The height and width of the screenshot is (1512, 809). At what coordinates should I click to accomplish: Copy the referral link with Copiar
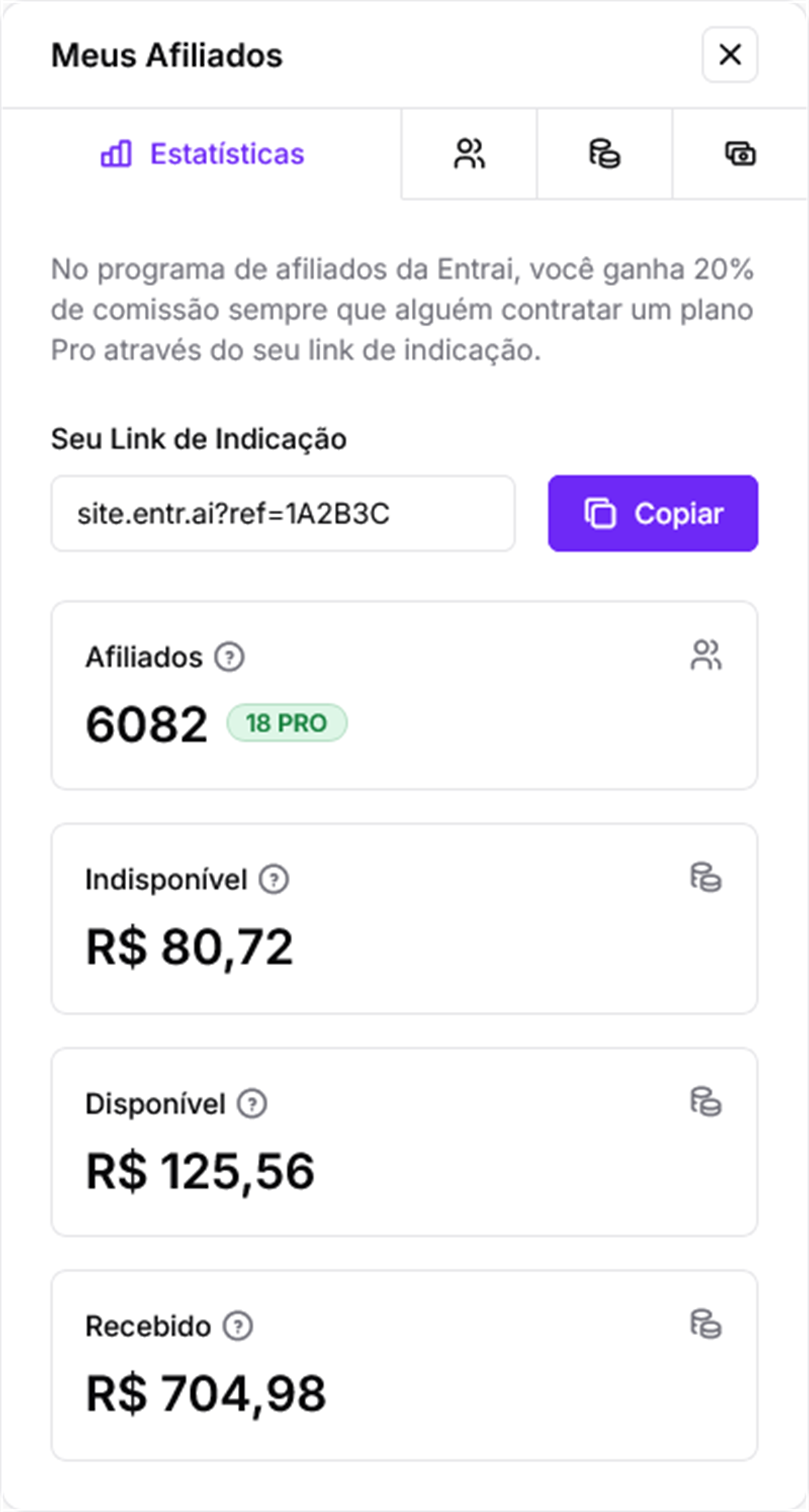pos(653,513)
